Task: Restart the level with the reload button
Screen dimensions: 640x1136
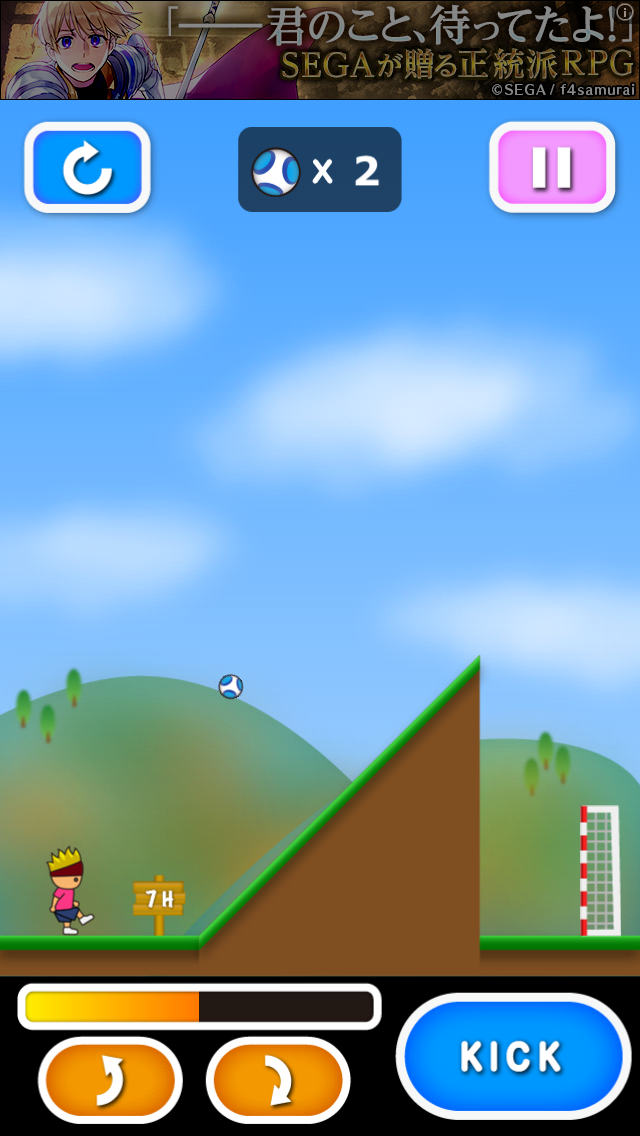Action: (x=87, y=168)
